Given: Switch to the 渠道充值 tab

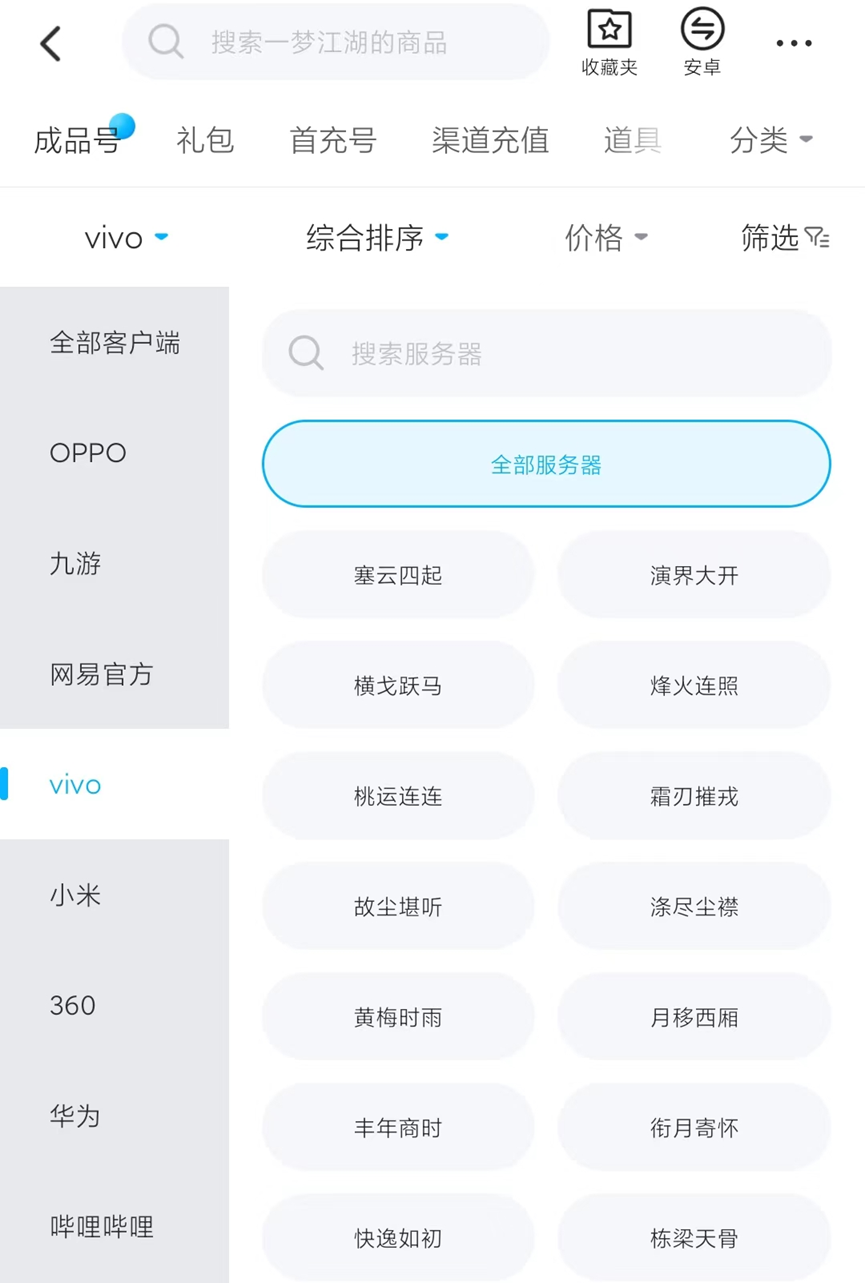Looking at the screenshot, I should tap(490, 140).
